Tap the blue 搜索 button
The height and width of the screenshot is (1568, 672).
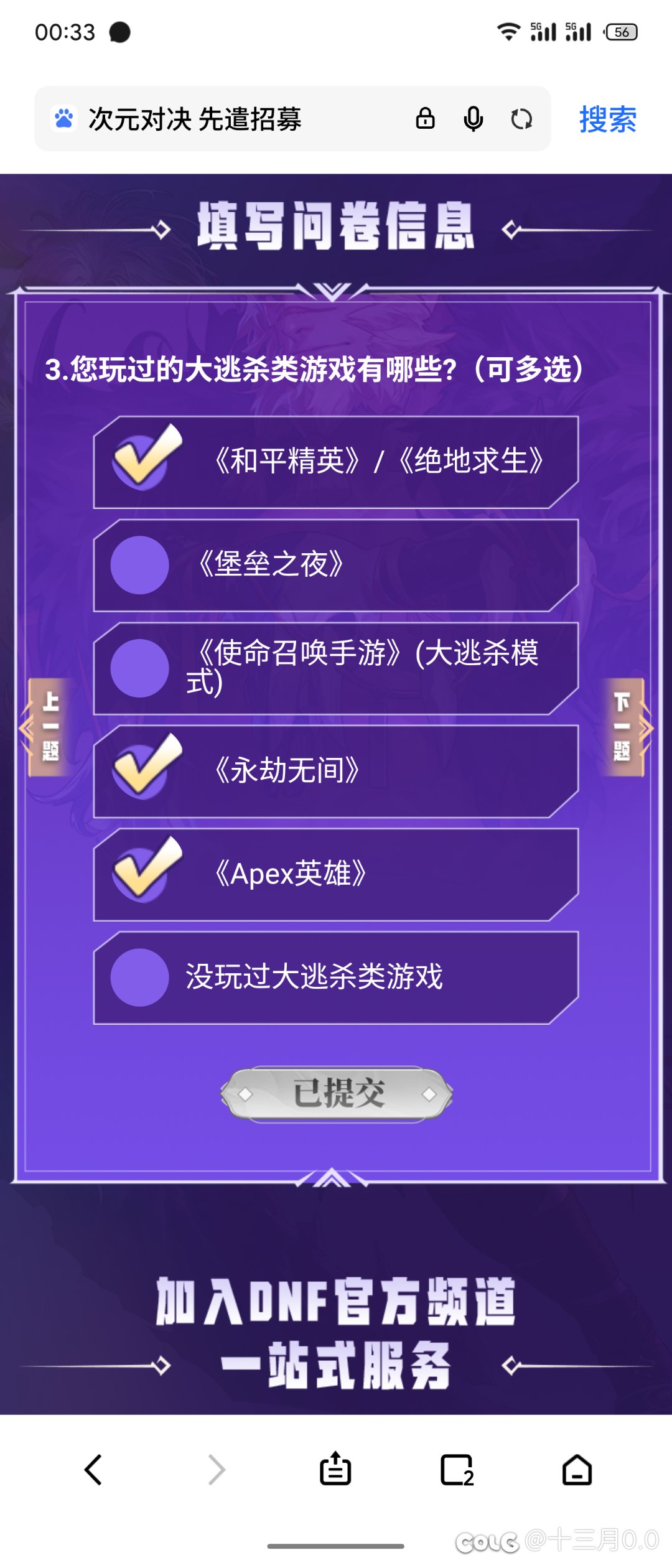click(x=607, y=119)
